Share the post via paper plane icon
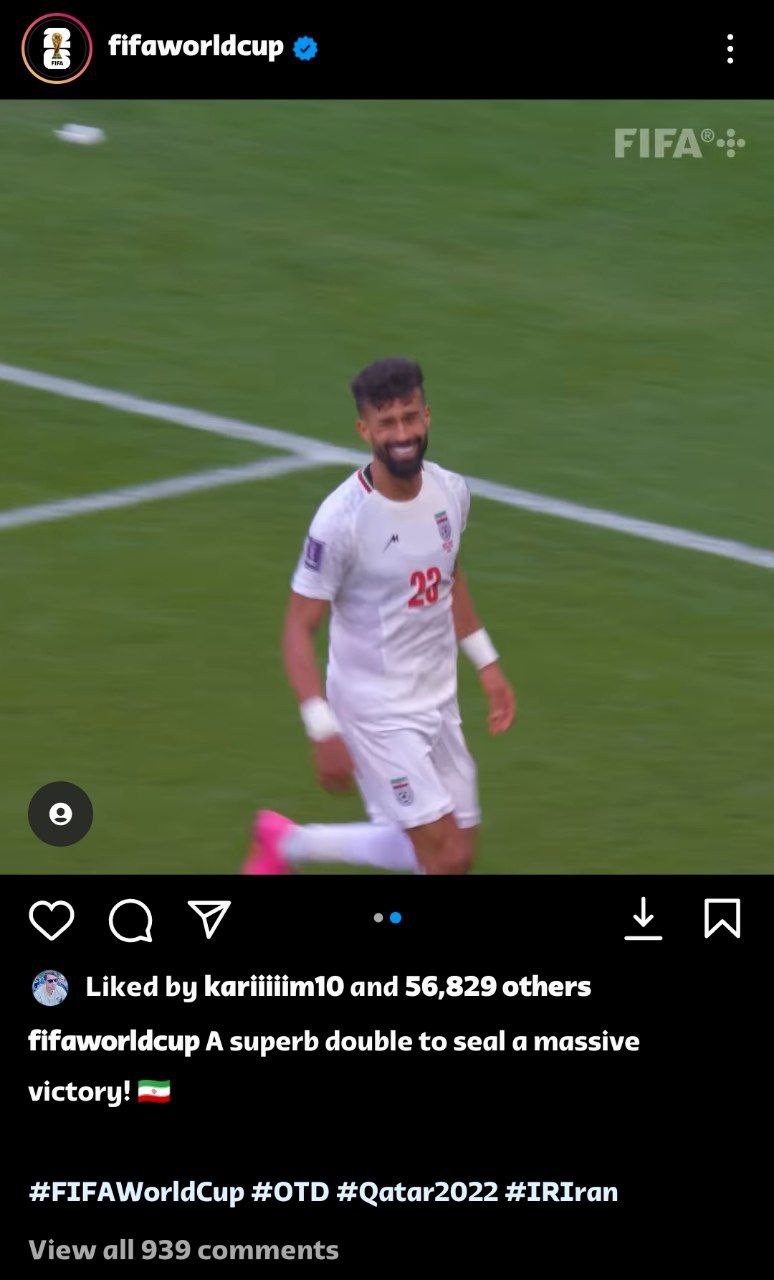 point(209,919)
